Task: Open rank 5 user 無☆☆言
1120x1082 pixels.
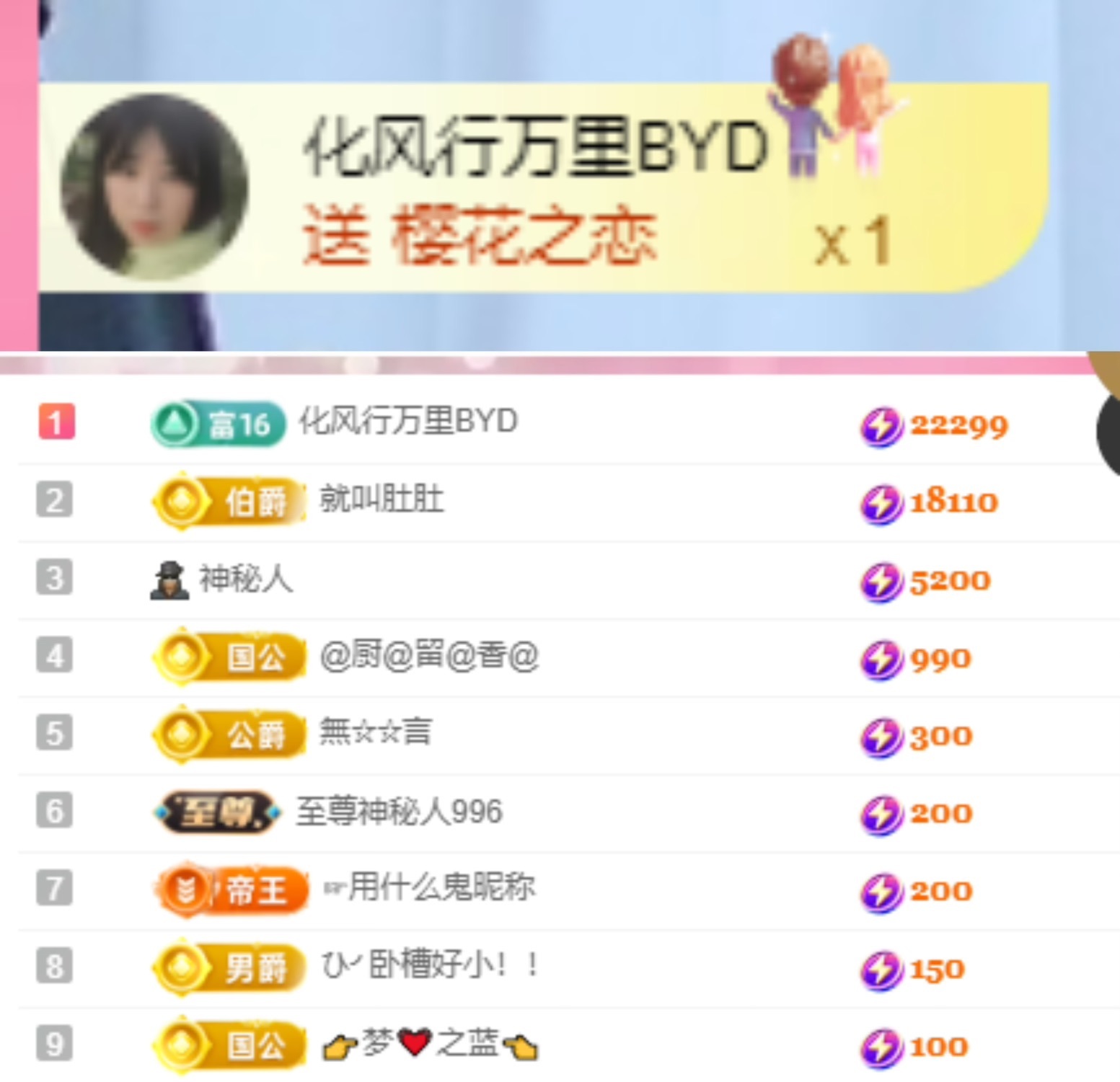Action: point(375,733)
